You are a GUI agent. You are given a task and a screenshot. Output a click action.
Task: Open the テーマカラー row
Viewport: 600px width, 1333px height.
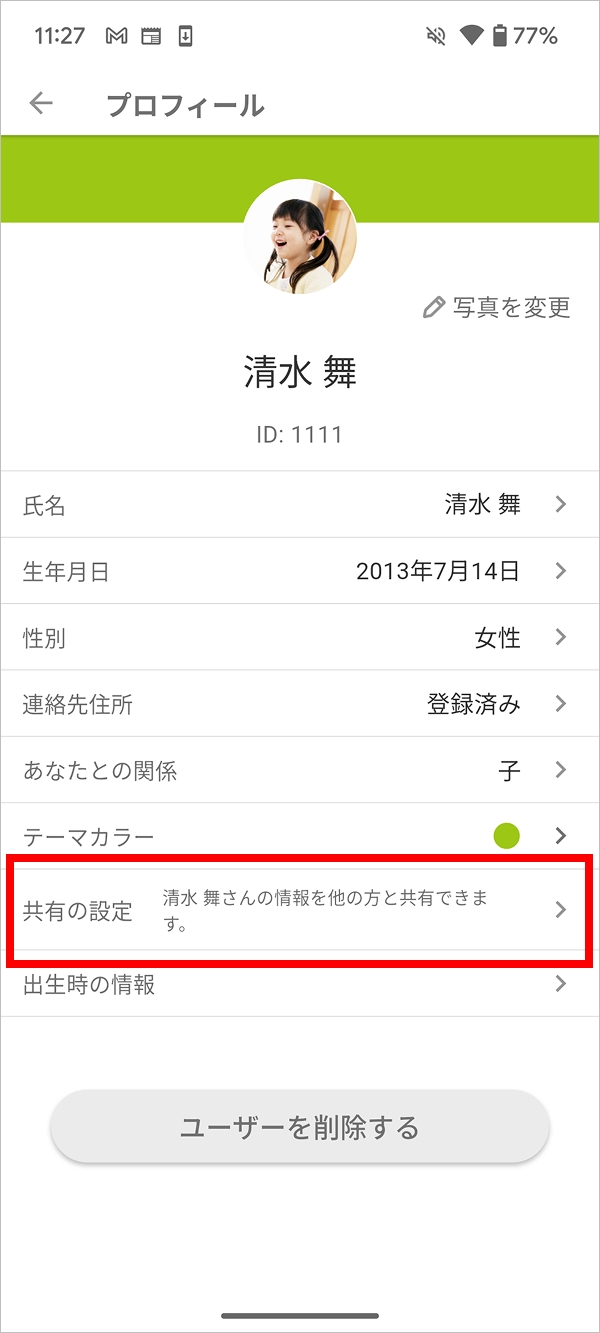[x=300, y=835]
